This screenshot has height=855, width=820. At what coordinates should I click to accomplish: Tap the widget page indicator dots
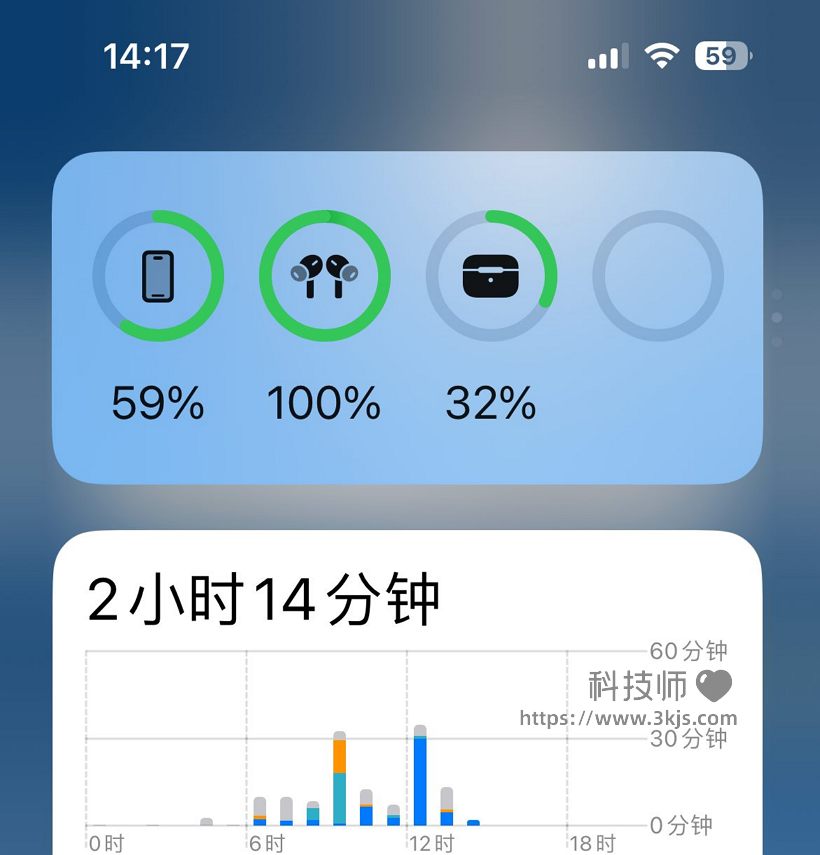(x=779, y=315)
